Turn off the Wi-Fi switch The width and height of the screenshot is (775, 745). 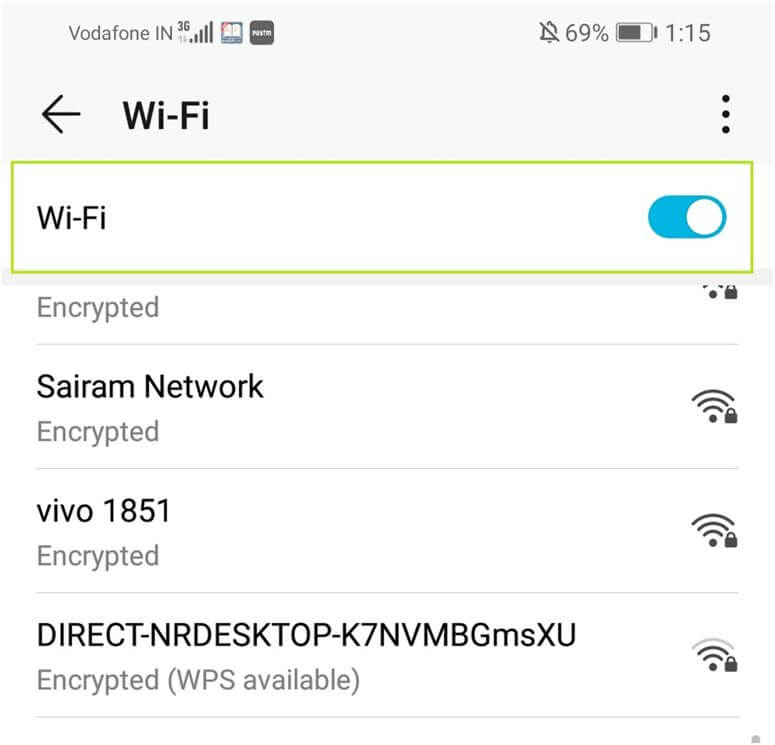click(x=686, y=217)
